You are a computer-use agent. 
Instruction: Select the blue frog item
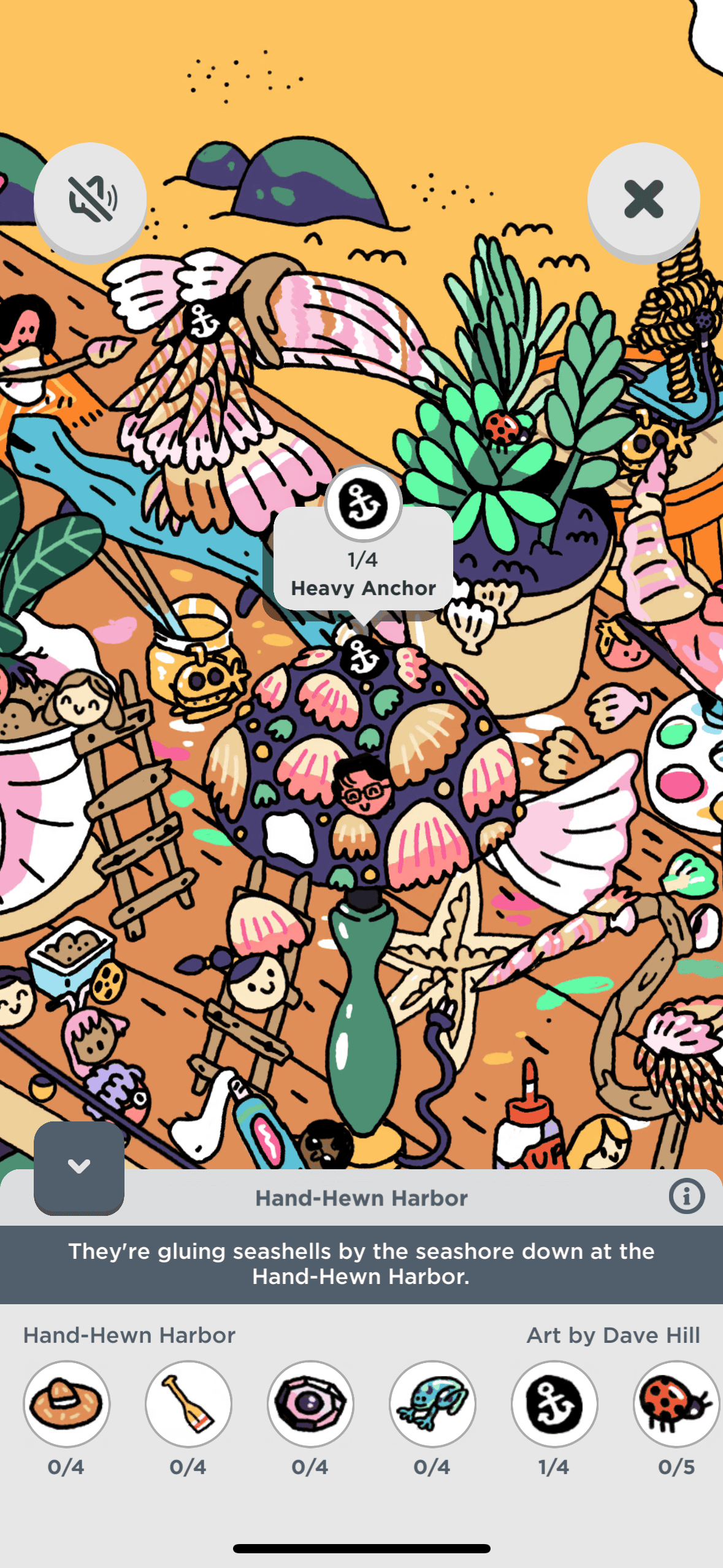click(x=432, y=1404)
